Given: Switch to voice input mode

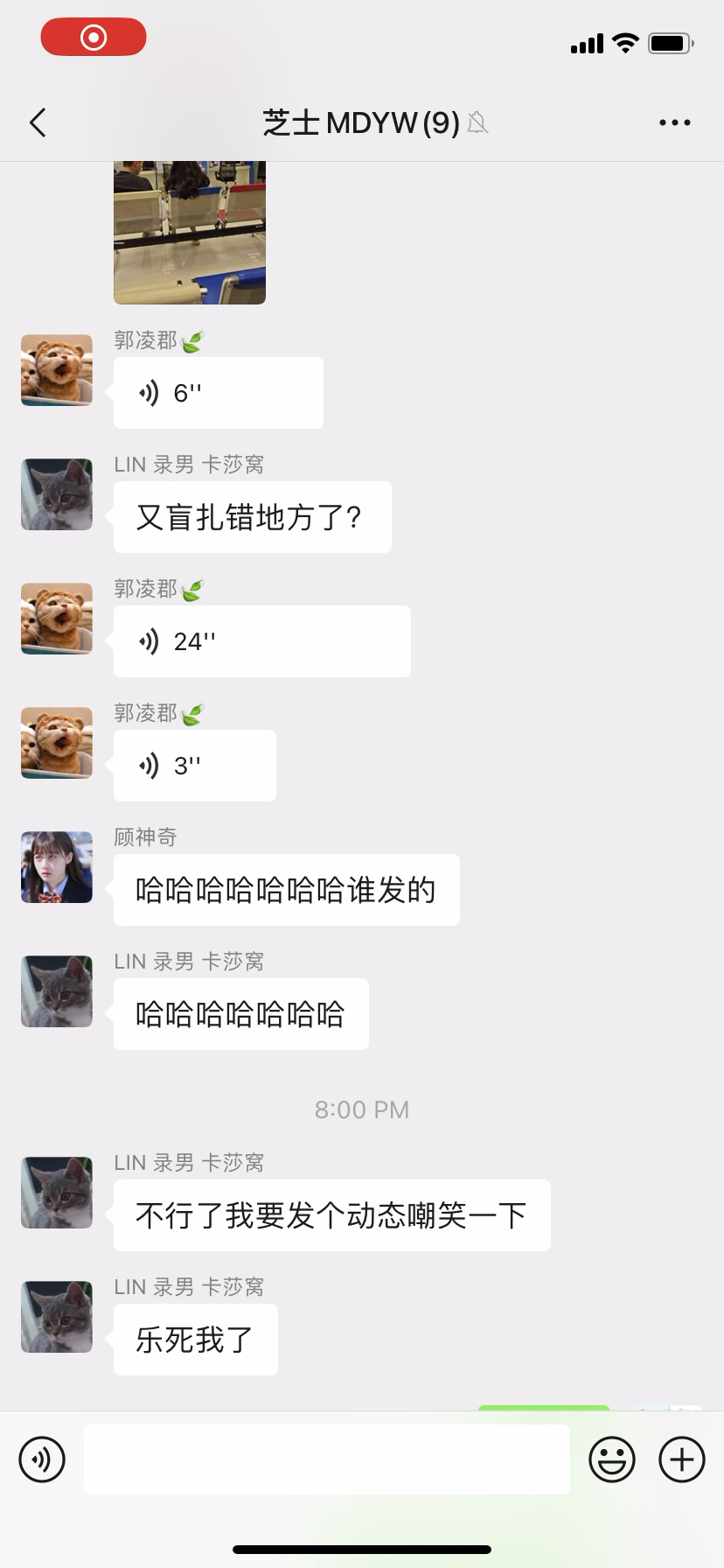Looking at the screenshot, I should pos(42,1459).
